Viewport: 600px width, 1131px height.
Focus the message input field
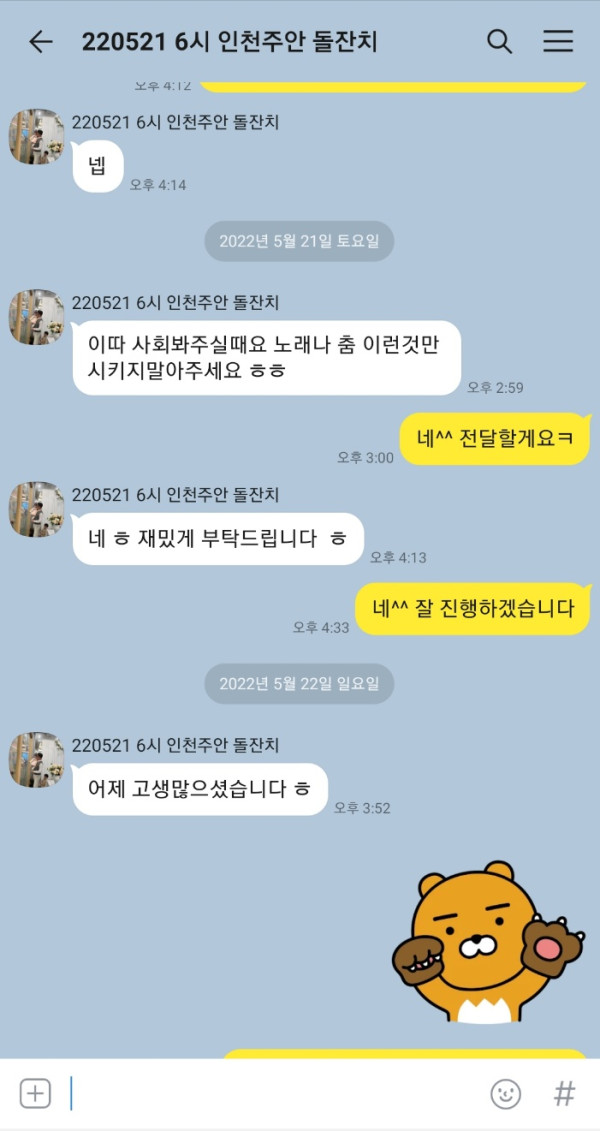[270, 1093]
